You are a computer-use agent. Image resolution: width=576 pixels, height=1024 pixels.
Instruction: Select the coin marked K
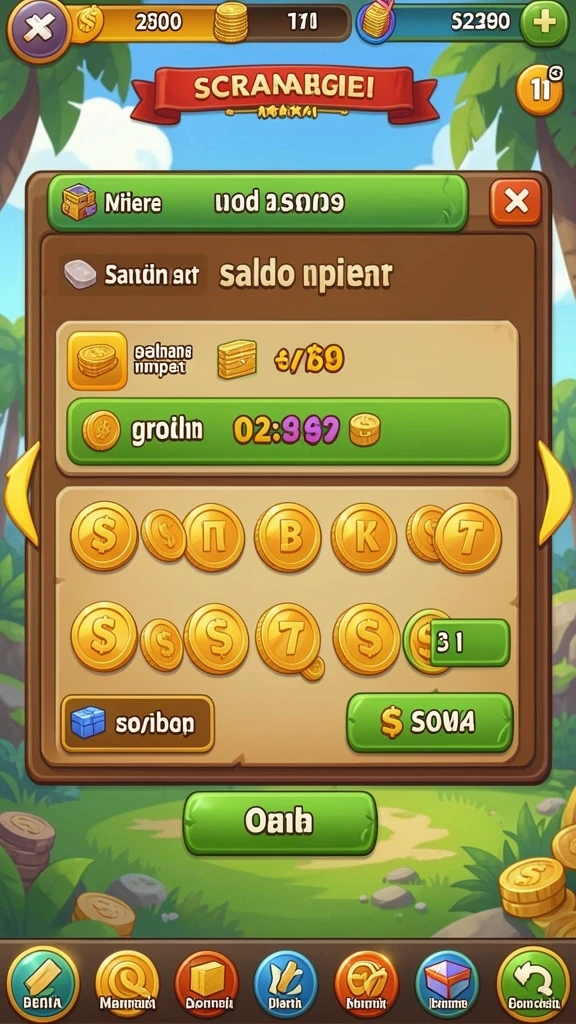click(x=364, y=537)
